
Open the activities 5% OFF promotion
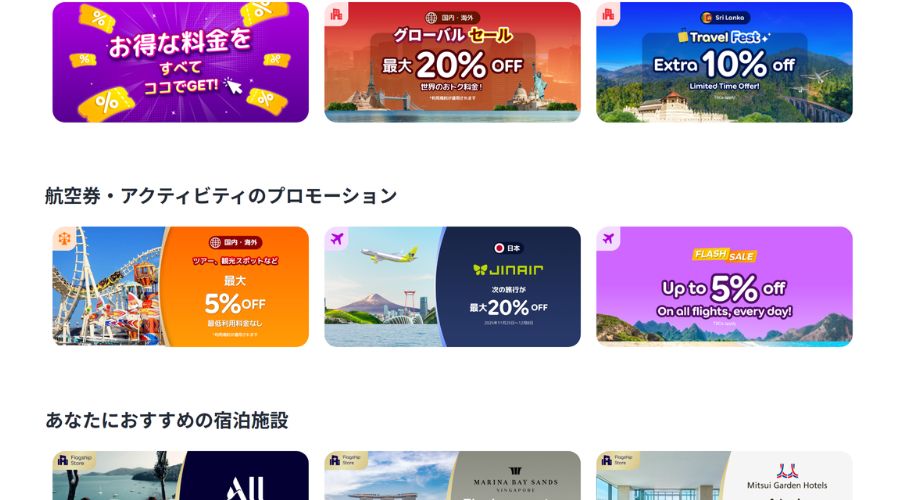click(x=180, y=287)
